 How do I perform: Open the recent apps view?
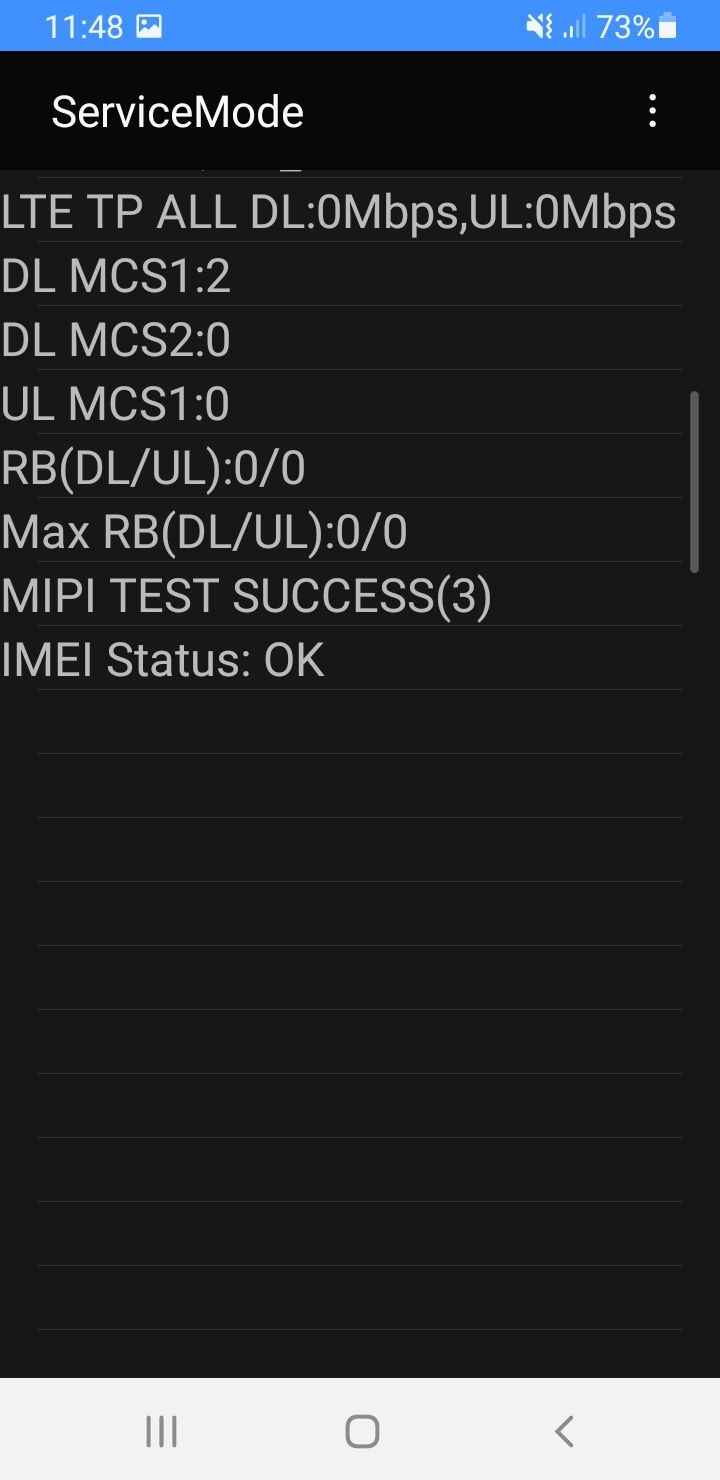pyautogui.click(x=161, y=1431)
